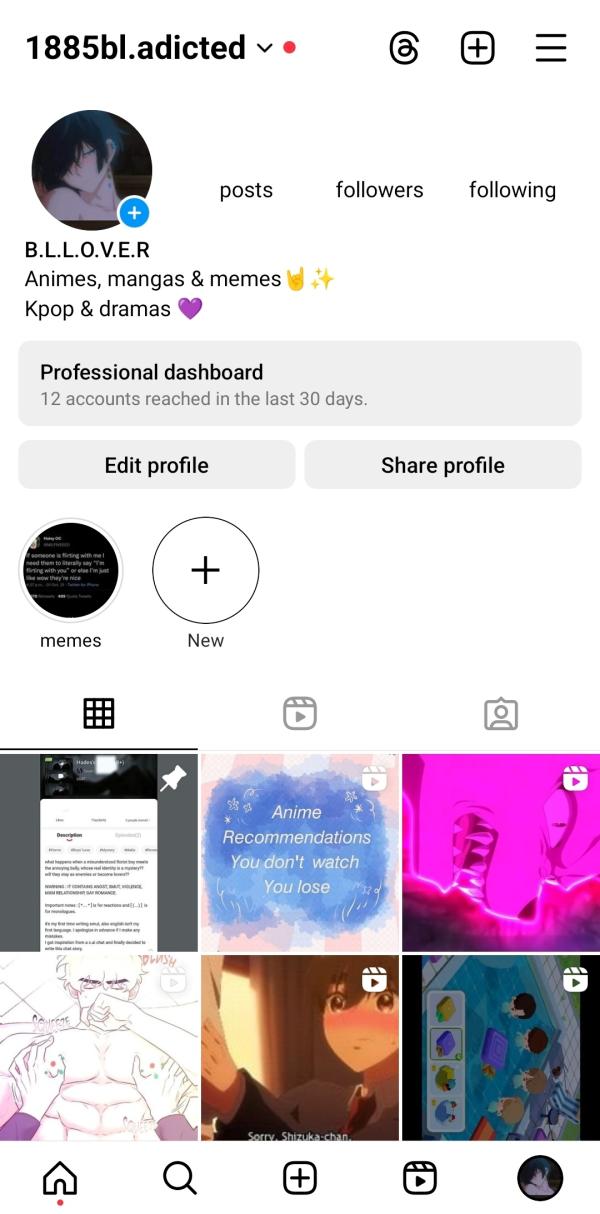600x1214 pixels.
Task: Create a New story highlight
Action: pyautogui.click(x=206, y=571)
